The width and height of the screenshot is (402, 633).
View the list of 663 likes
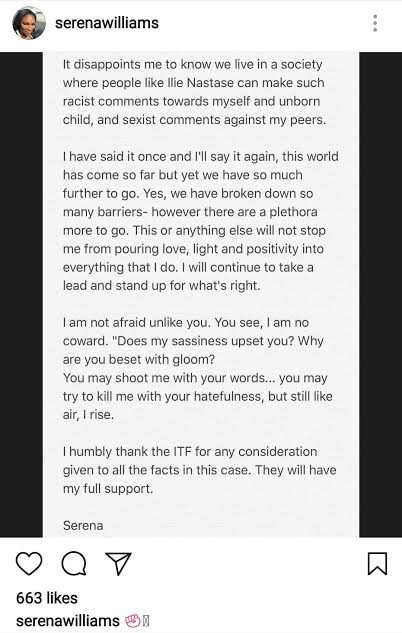pos(47,598)
